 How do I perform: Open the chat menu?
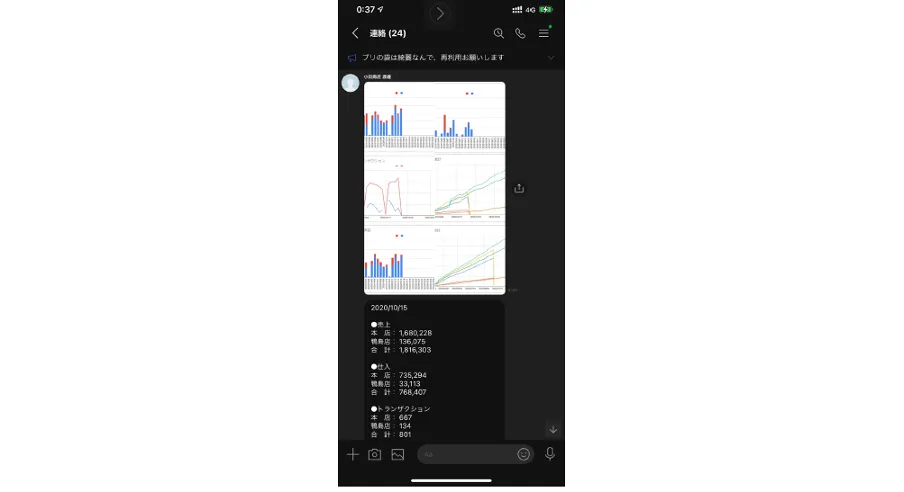click(544, 33)
